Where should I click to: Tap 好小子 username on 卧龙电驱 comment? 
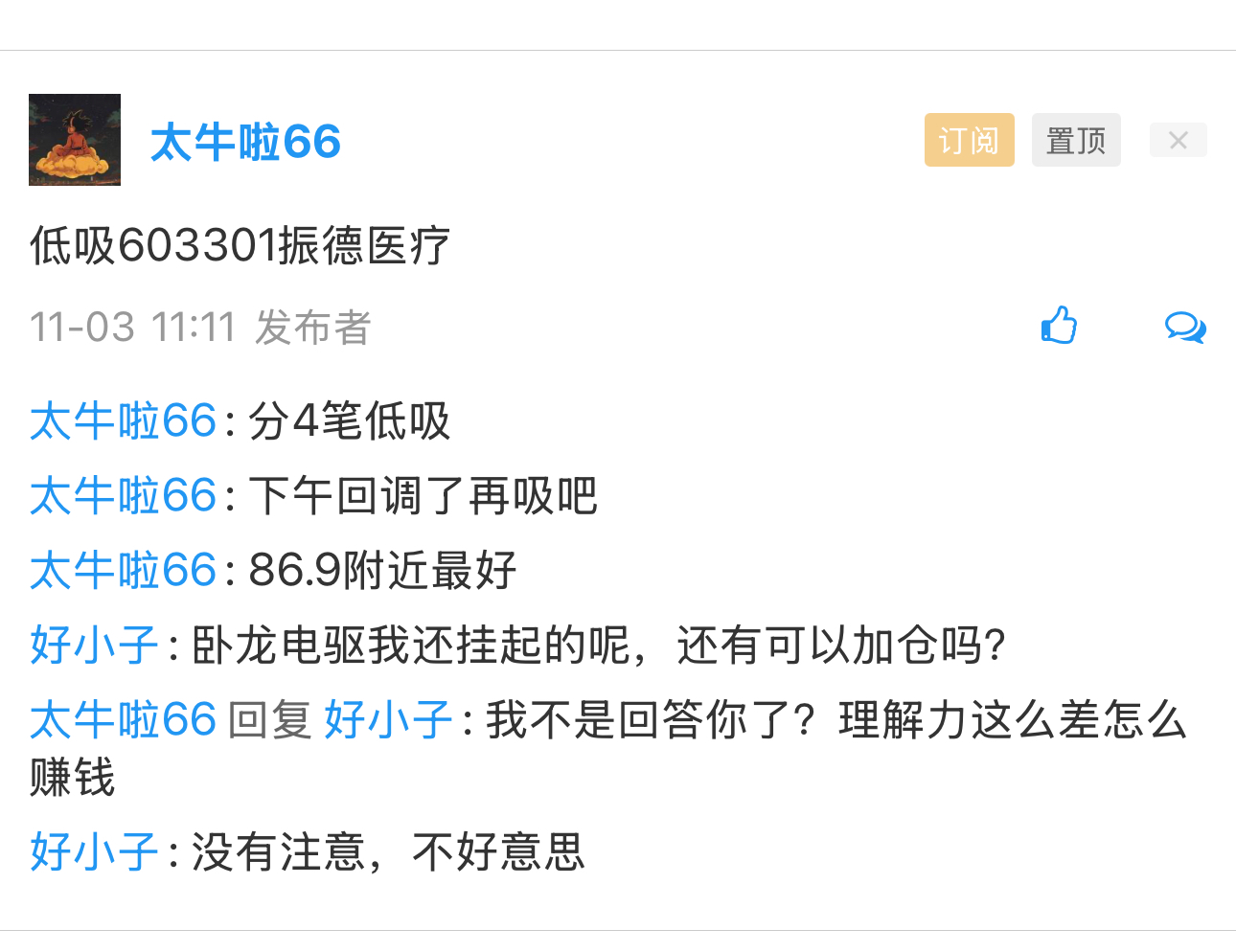94,645
